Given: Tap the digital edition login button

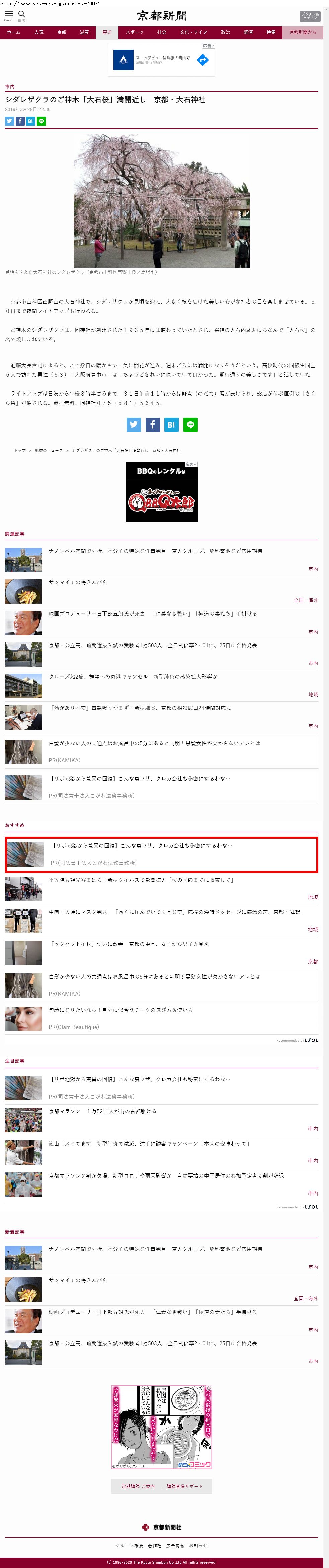Looking at the screenshot, I should pos(310,16).
